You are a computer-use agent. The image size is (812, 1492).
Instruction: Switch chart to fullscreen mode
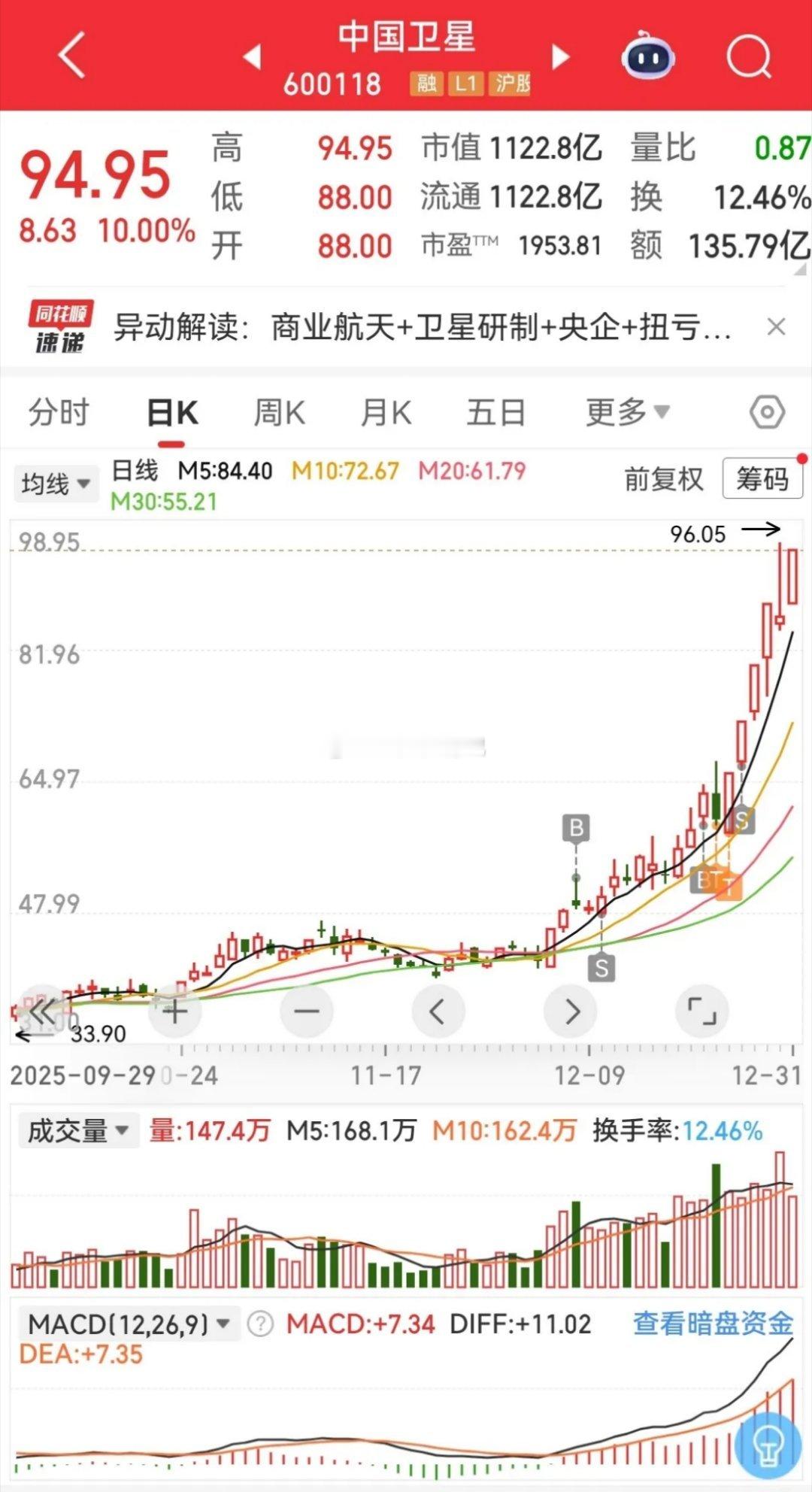702,1011
